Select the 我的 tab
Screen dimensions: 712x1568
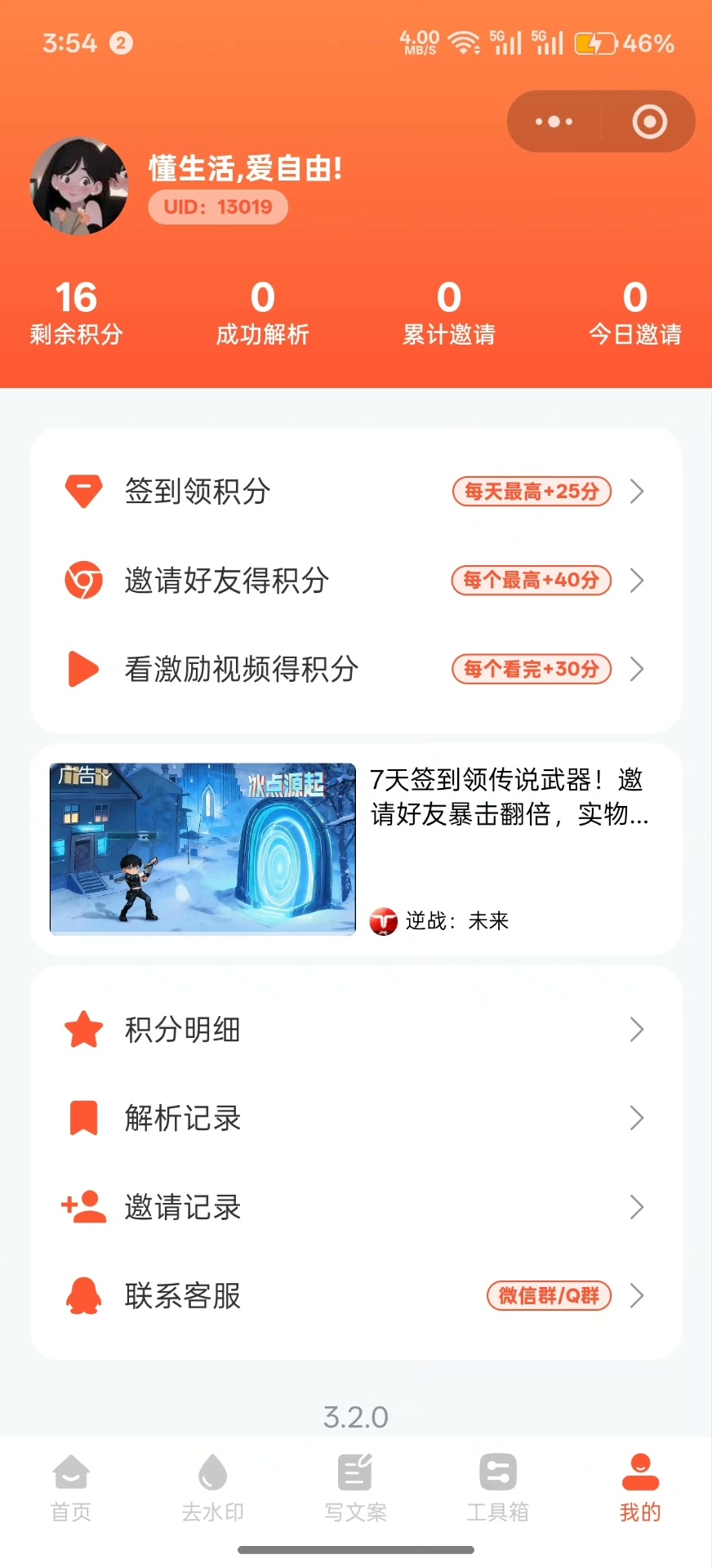tap(640, 1488)
